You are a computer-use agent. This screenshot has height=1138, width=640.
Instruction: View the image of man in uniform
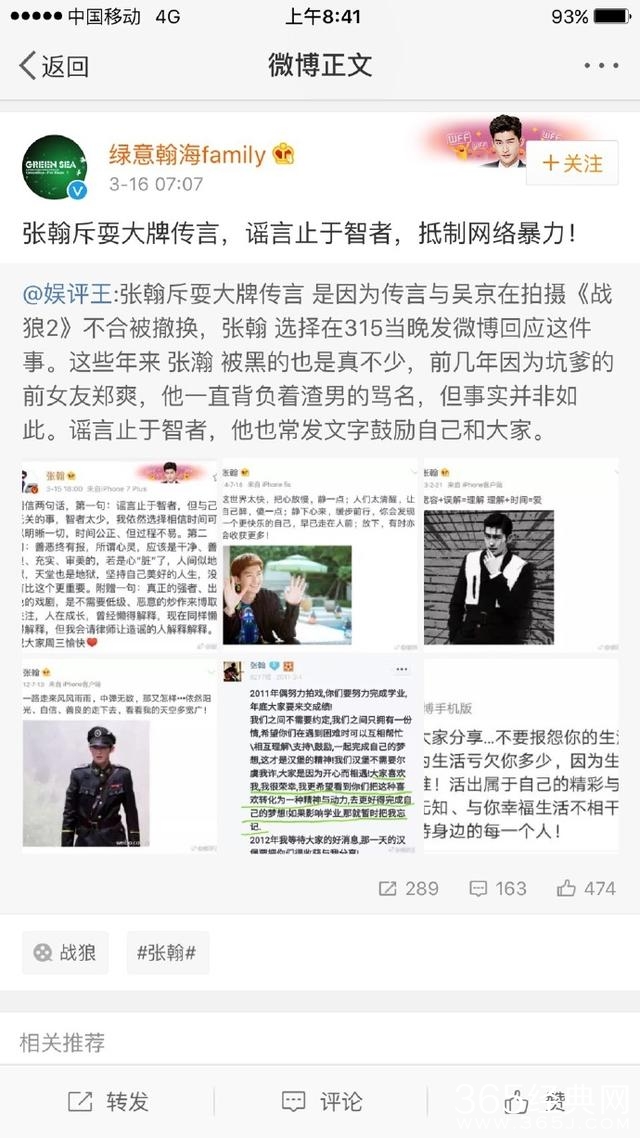tap(119, 756)
